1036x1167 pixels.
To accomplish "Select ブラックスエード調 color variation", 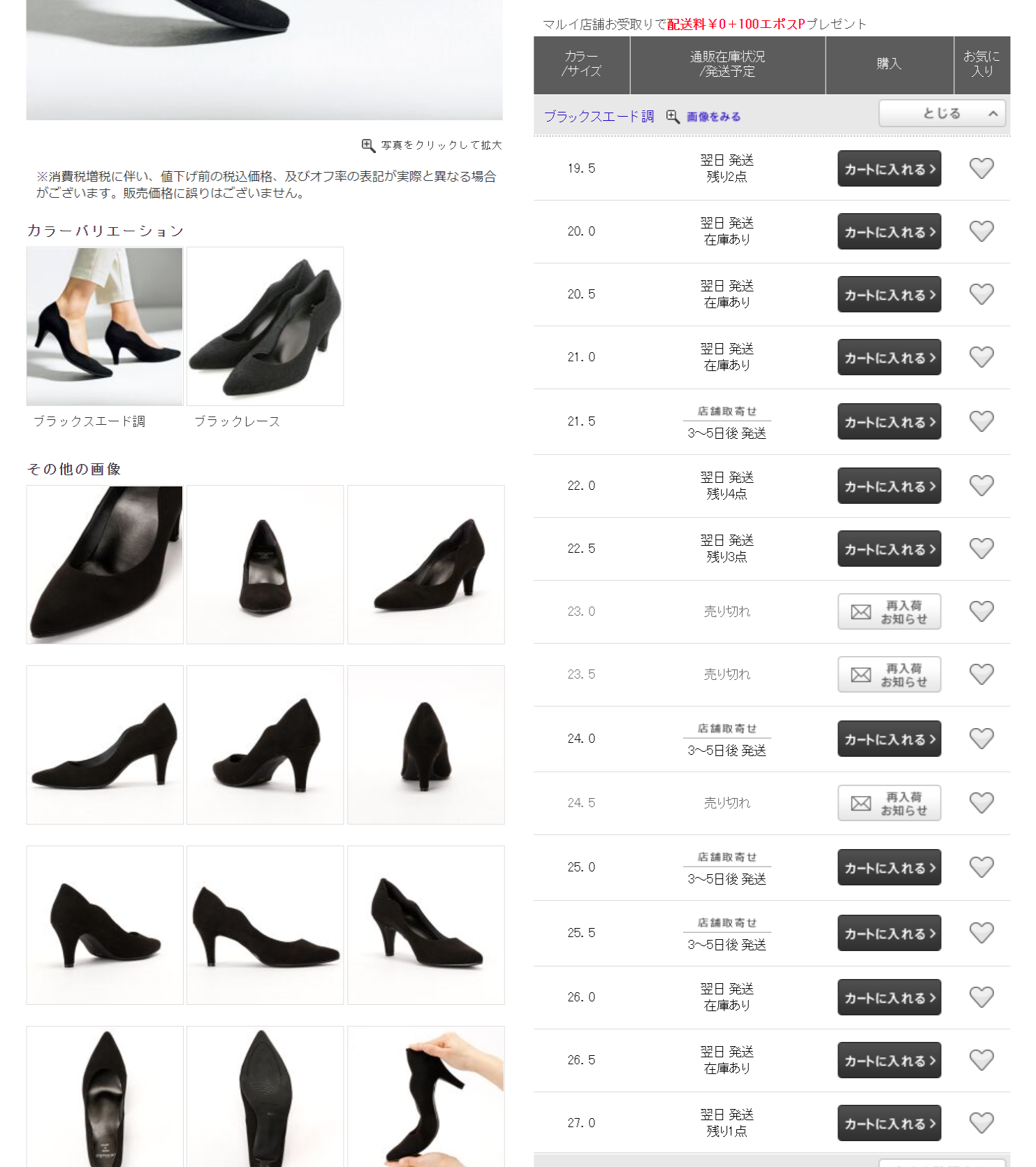I will 105,326.
